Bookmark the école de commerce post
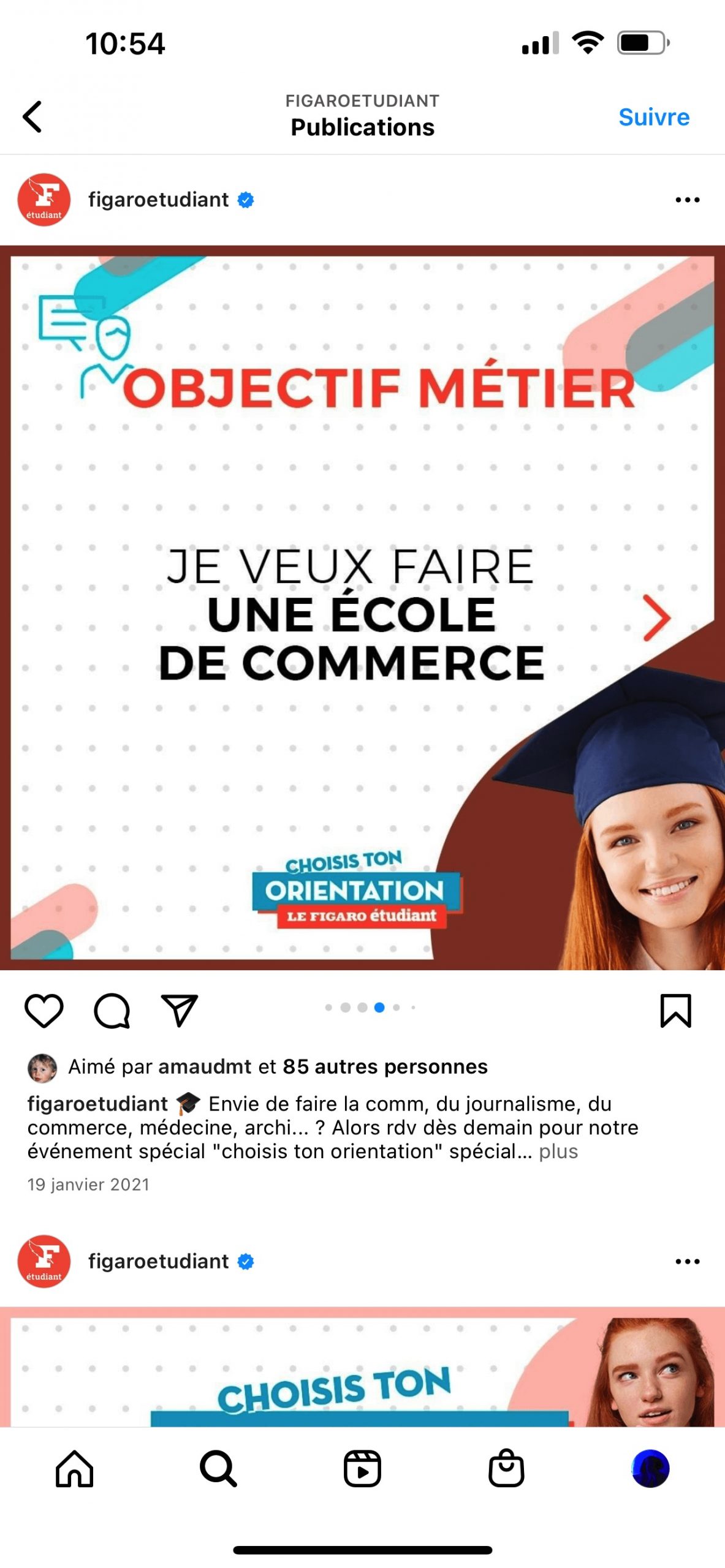725x1568 pixels. [675, 1010]
